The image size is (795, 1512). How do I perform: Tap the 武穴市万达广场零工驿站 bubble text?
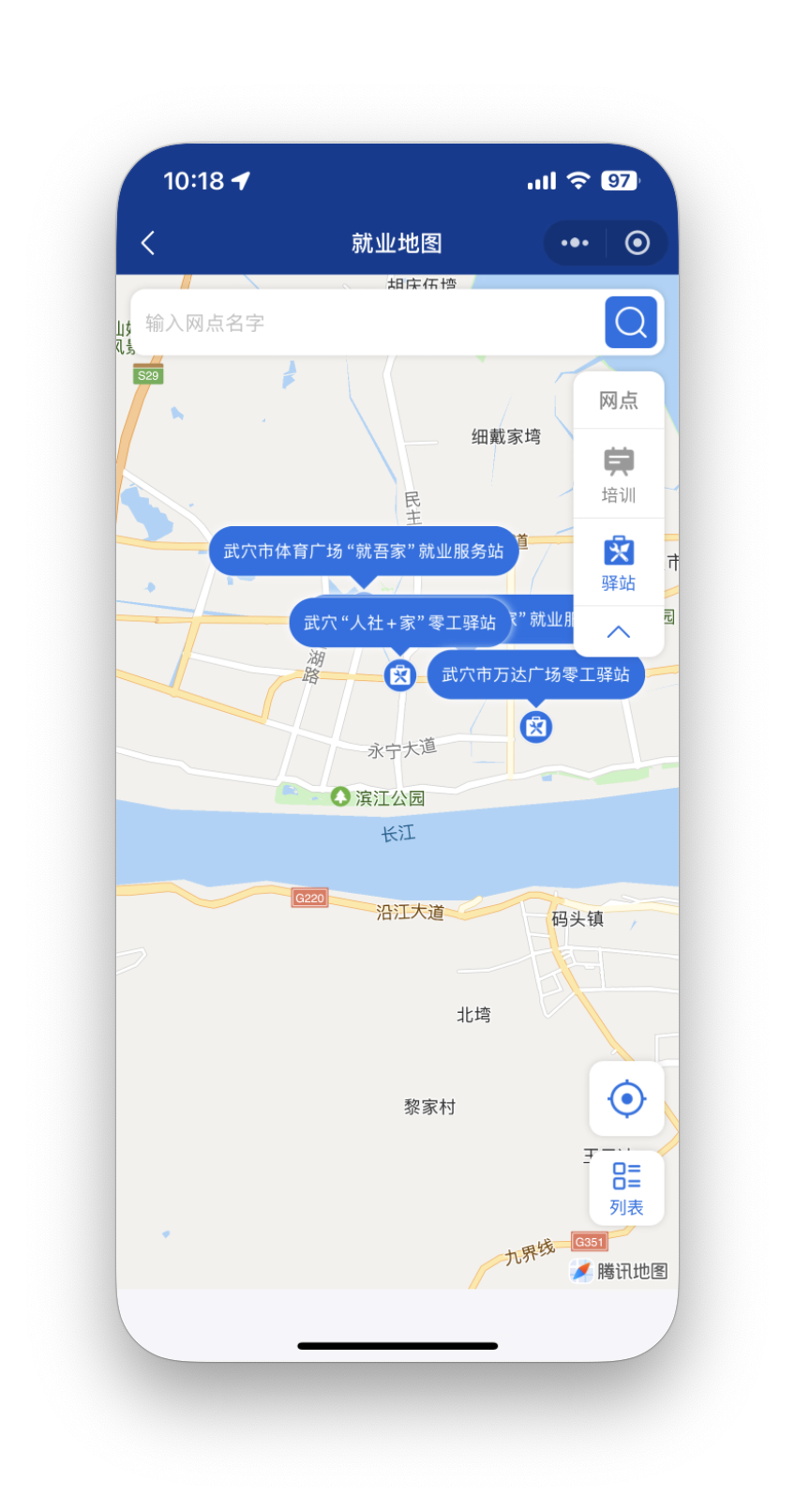tap(535, 675)
